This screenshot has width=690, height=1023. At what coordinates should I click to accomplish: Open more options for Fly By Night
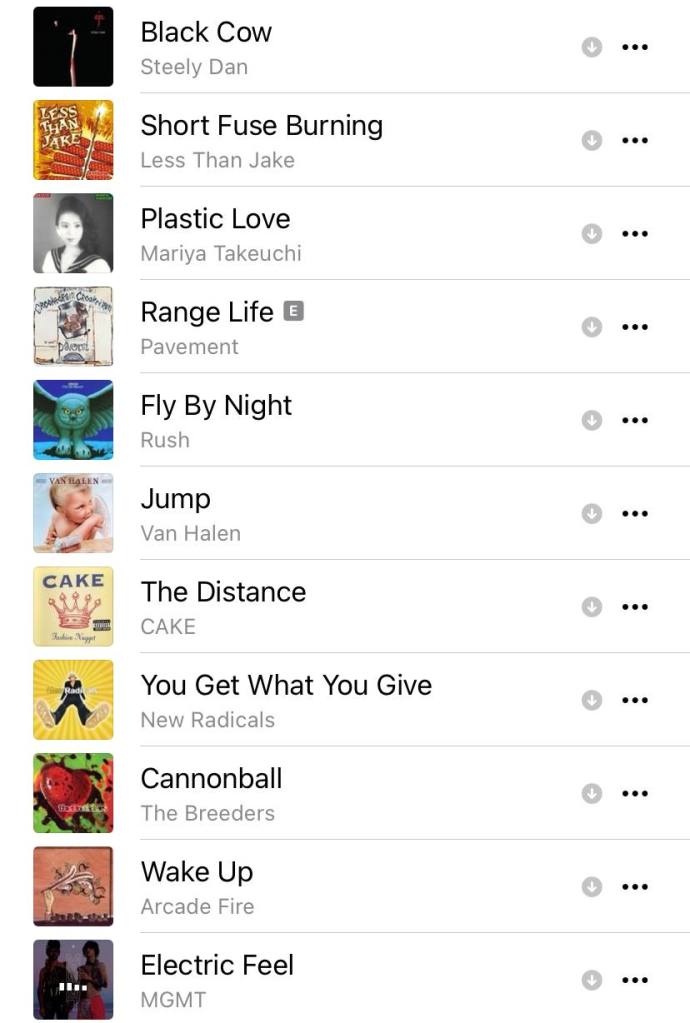(x=635, y=420)
